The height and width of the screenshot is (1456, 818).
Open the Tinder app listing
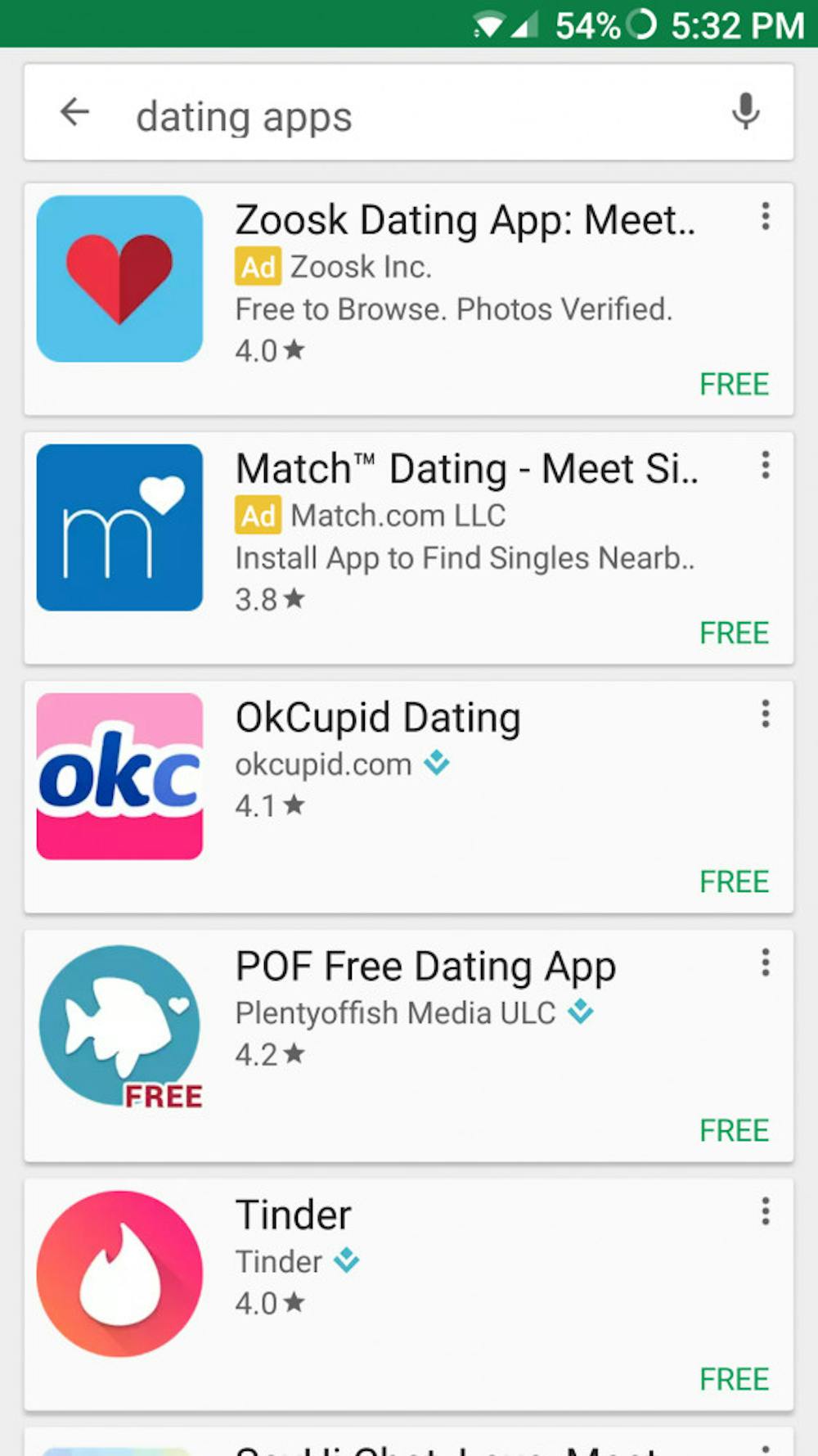pos(294,1215)
